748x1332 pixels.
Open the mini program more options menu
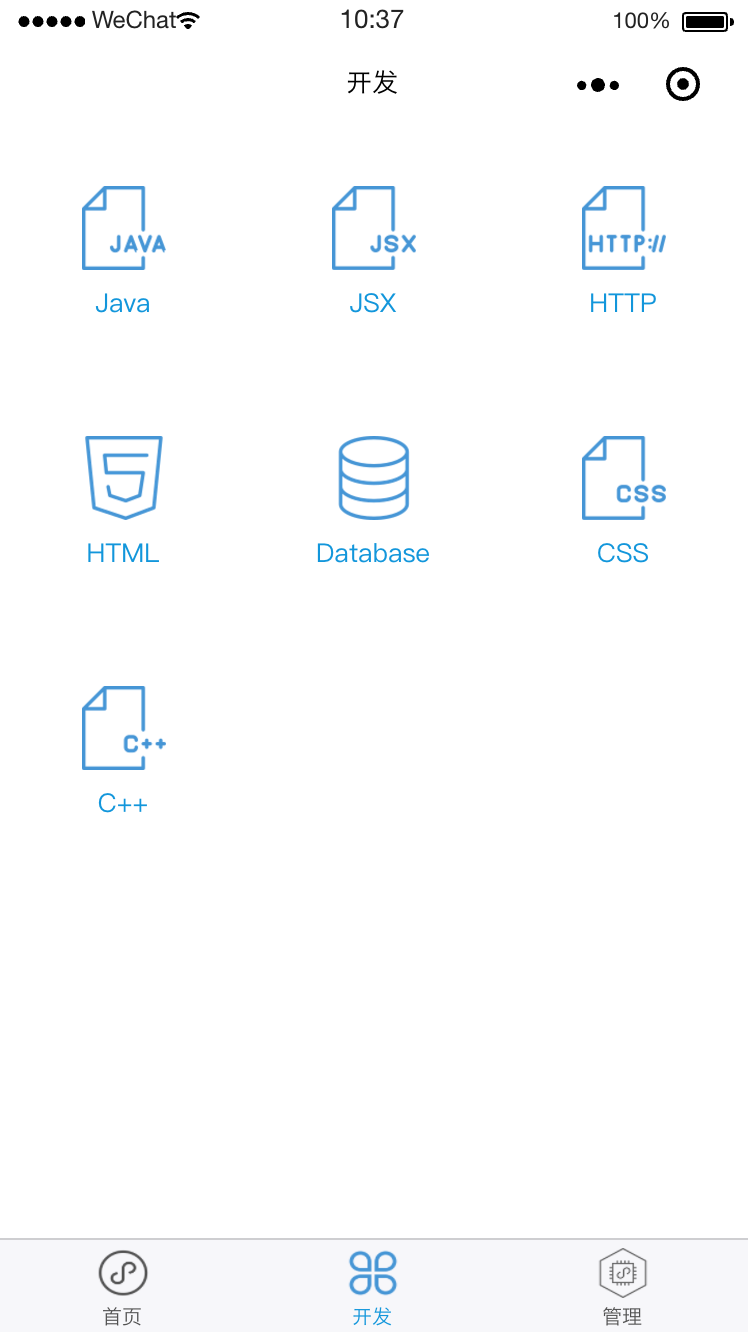(598, 85)
